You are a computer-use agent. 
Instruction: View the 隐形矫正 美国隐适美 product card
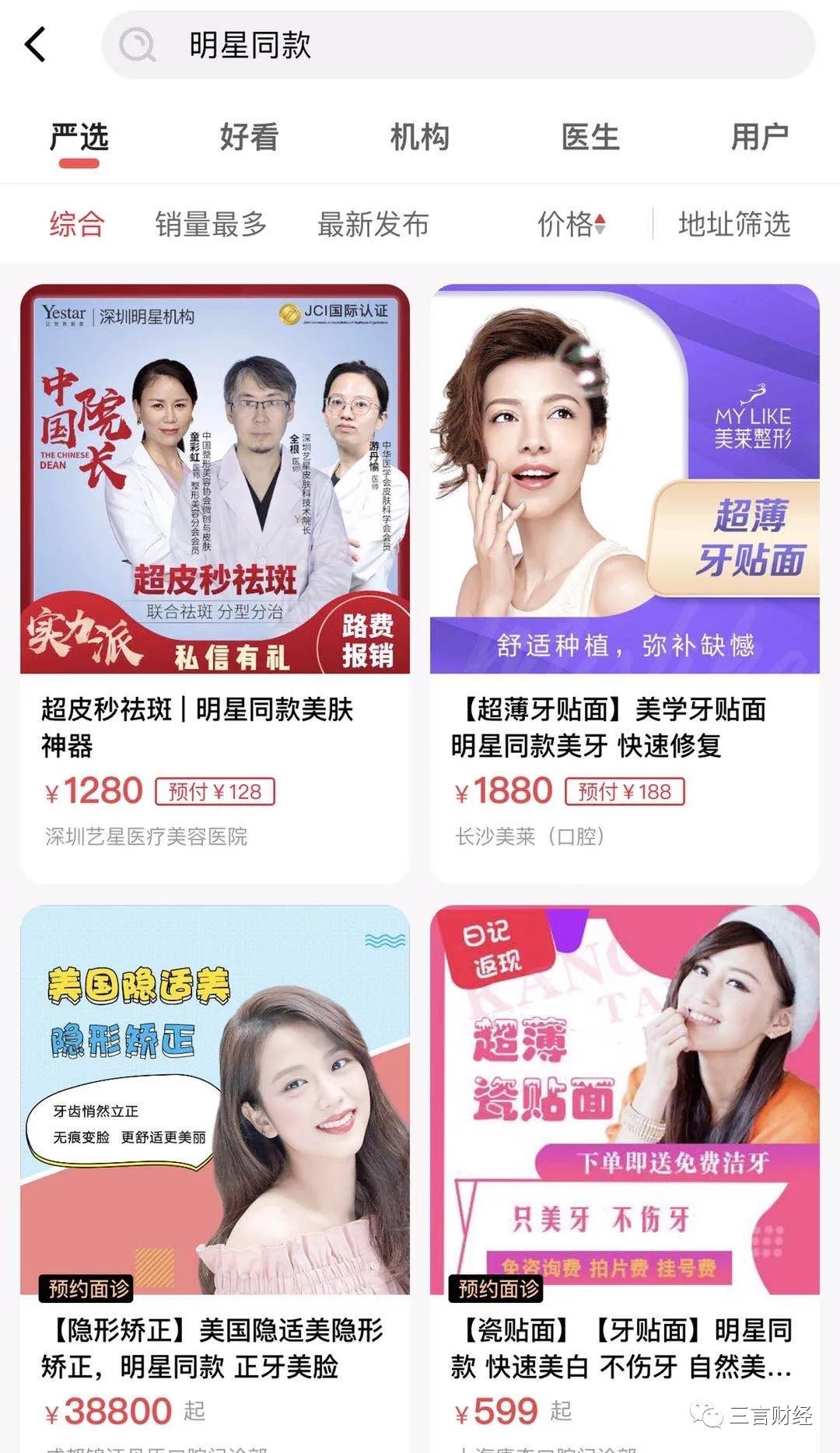tap(215, 1167)
